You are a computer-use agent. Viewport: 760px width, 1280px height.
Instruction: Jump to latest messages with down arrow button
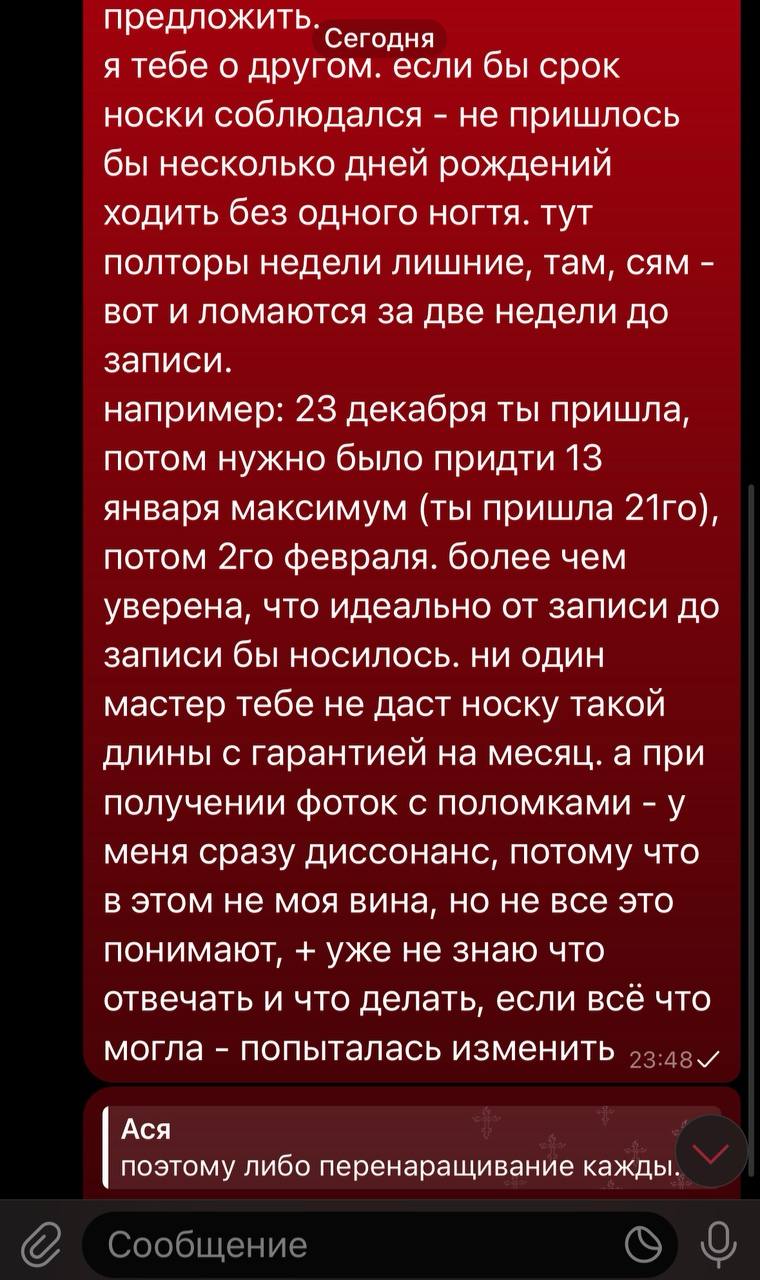click(711, 1152)
